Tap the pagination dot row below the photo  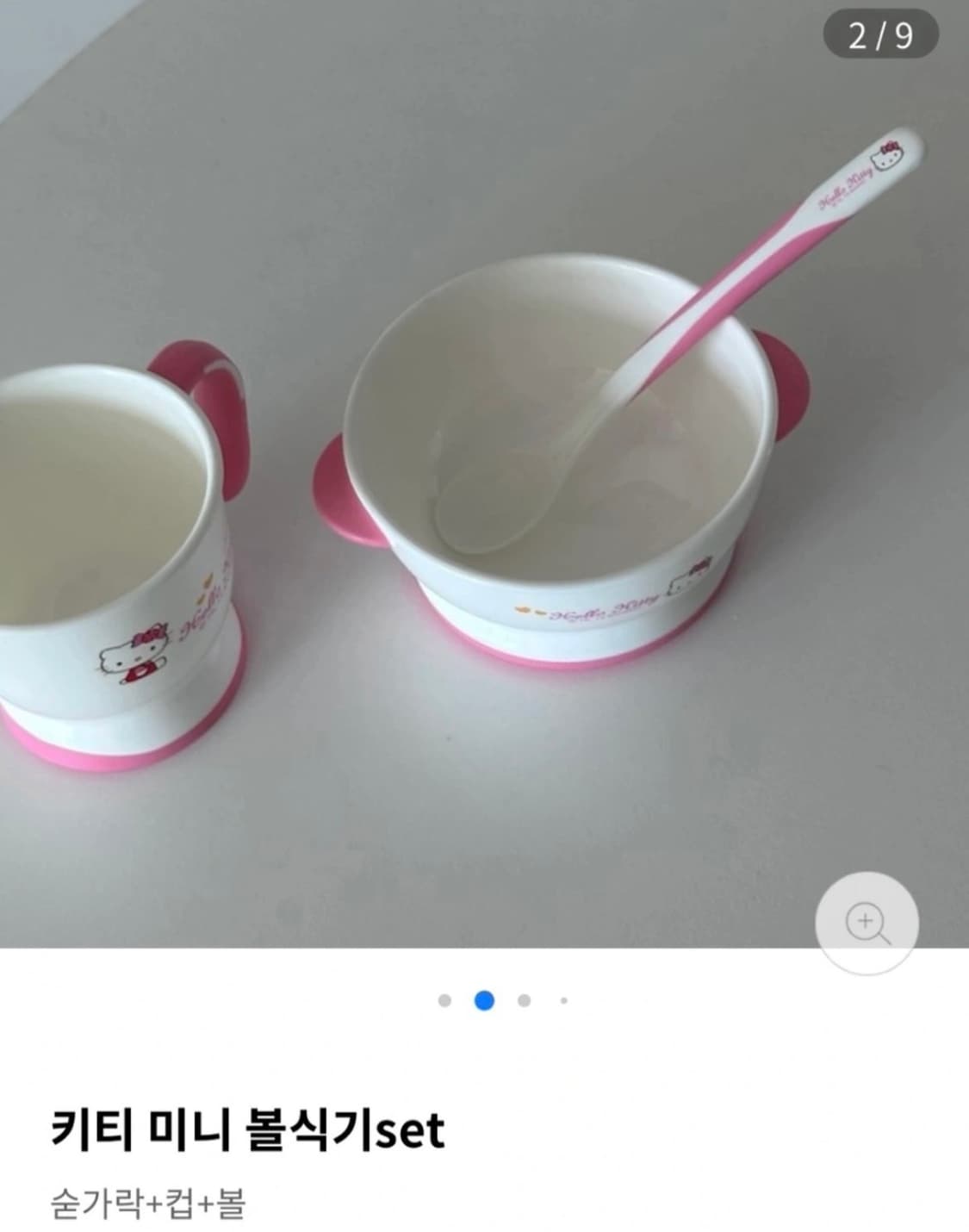click(504, 999)
